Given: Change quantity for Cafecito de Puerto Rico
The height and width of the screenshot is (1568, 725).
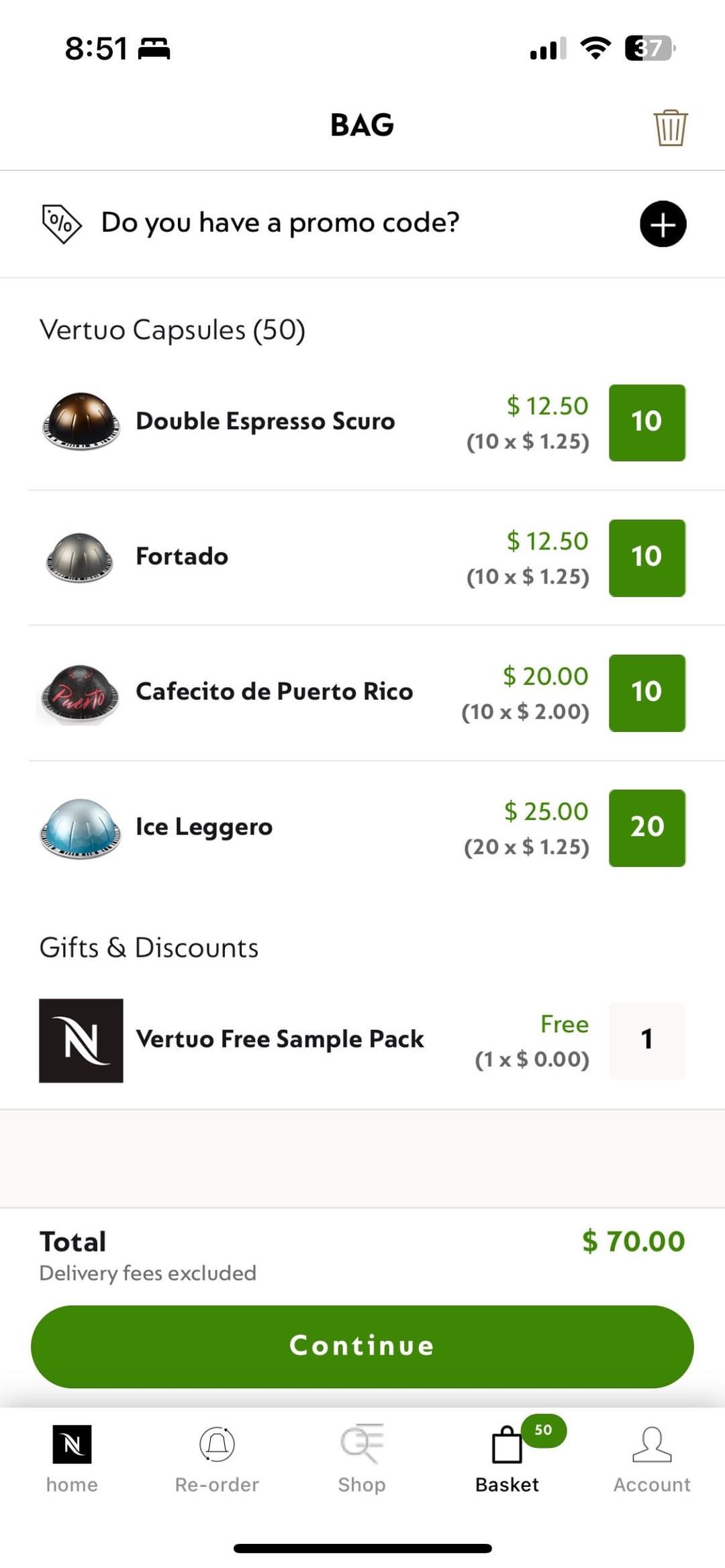Looking at the screenshot, I should [x=646, y=692].
